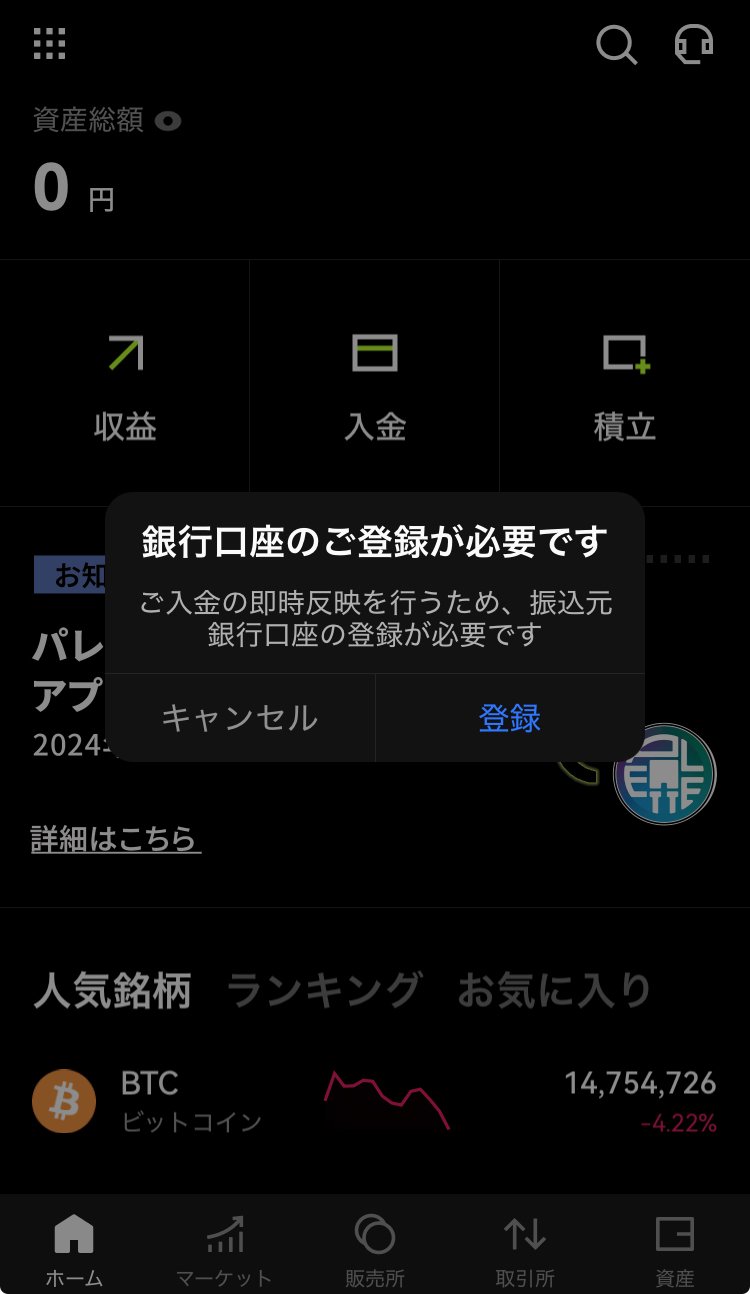This screenshot has width=750, height=1294.
Task: Go to the マーケット tab
Action: pyautogui.click(x=224, y=1249)
